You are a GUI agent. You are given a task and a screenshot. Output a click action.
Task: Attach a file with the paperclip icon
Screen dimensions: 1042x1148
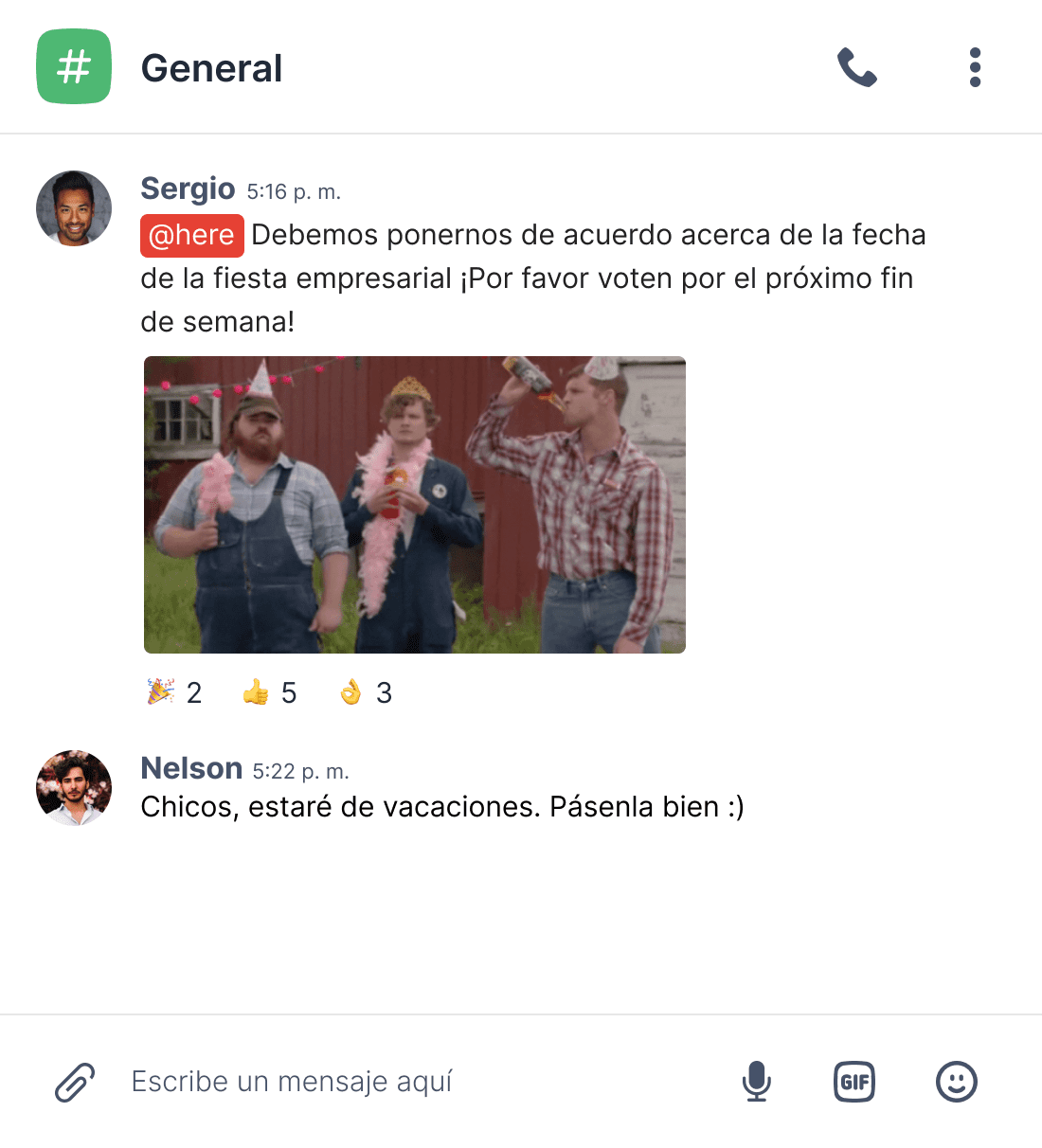74,1081
